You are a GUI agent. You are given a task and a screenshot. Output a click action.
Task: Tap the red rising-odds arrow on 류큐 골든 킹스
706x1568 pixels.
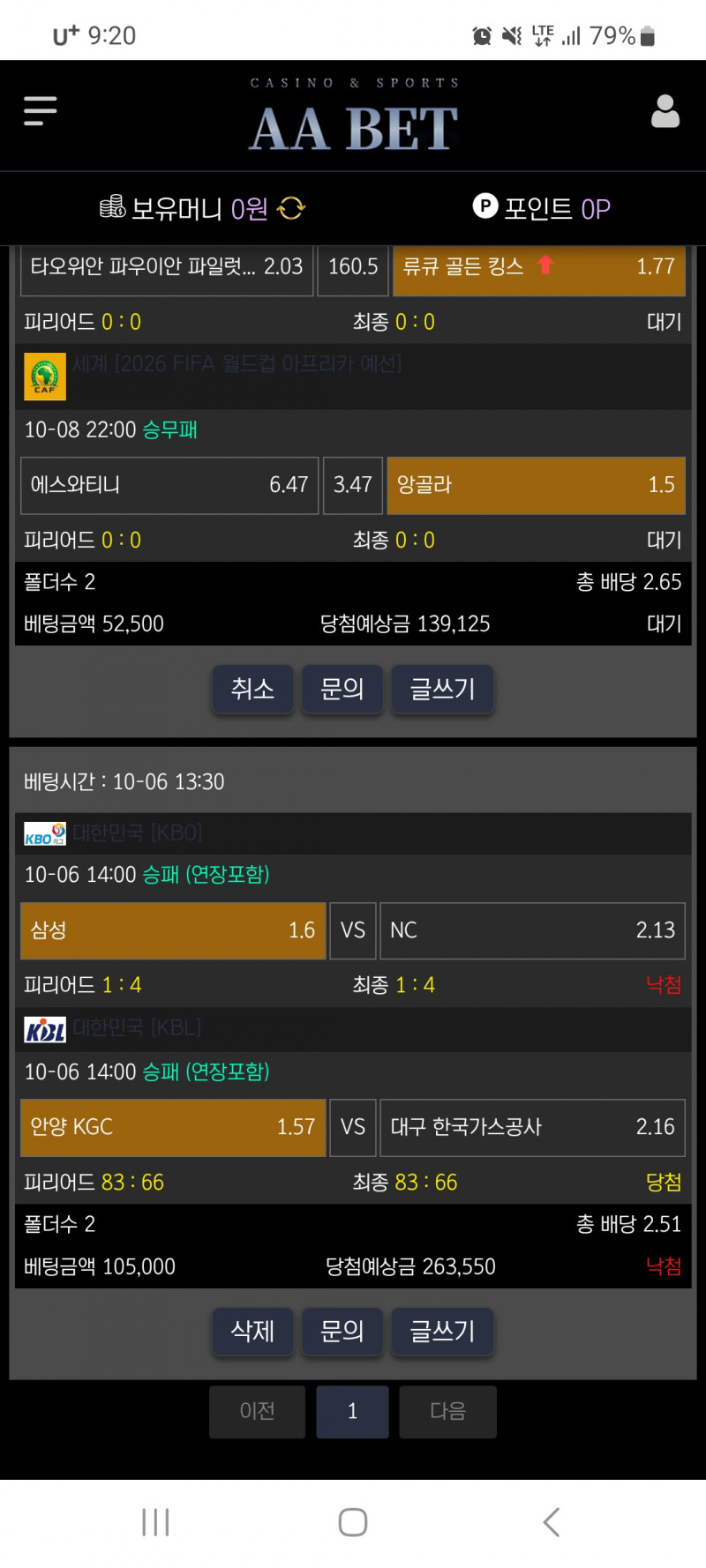coord(547,265)
